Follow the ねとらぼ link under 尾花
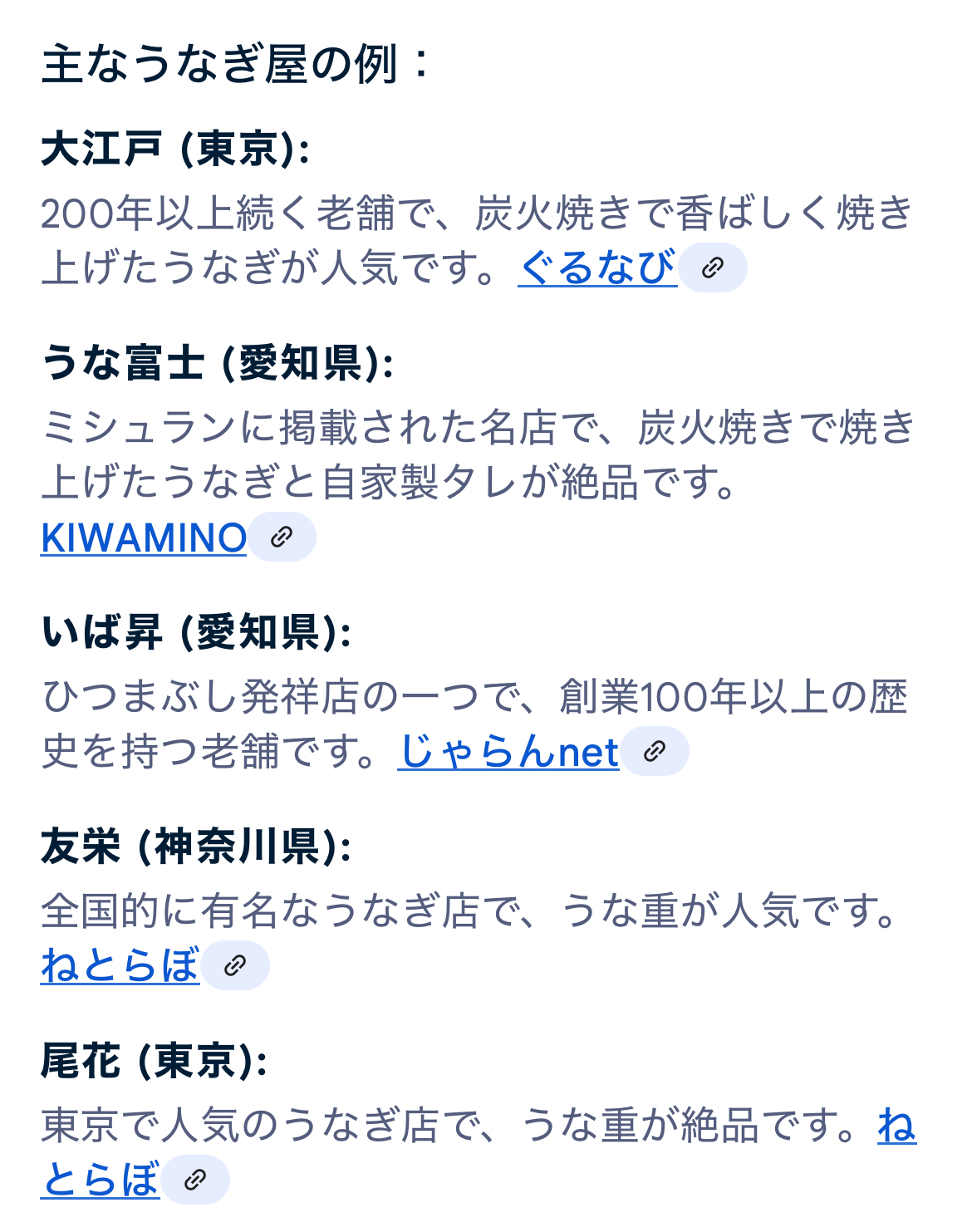 coord(101,1180)
